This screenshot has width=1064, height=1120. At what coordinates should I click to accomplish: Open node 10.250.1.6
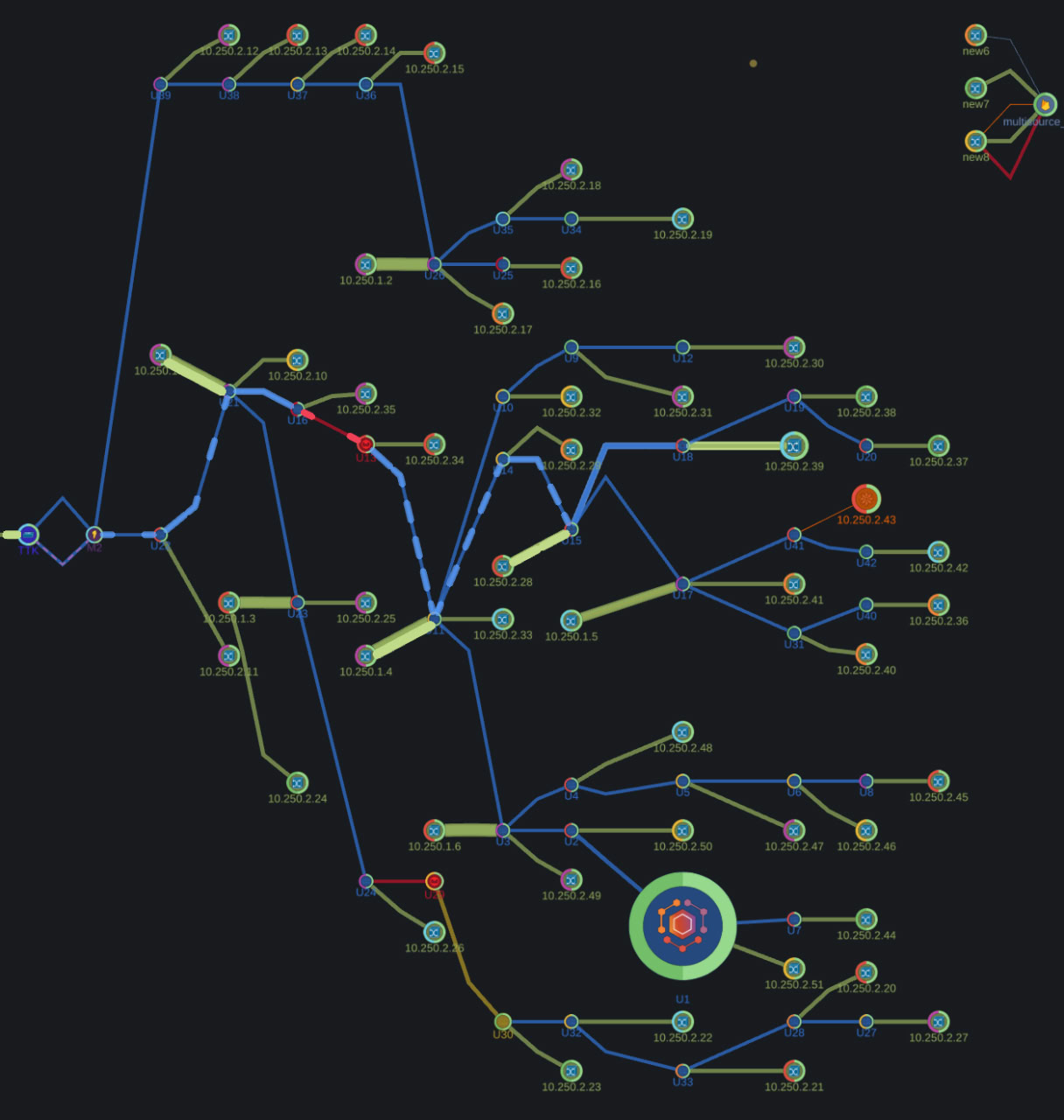[x=434, y=829]
